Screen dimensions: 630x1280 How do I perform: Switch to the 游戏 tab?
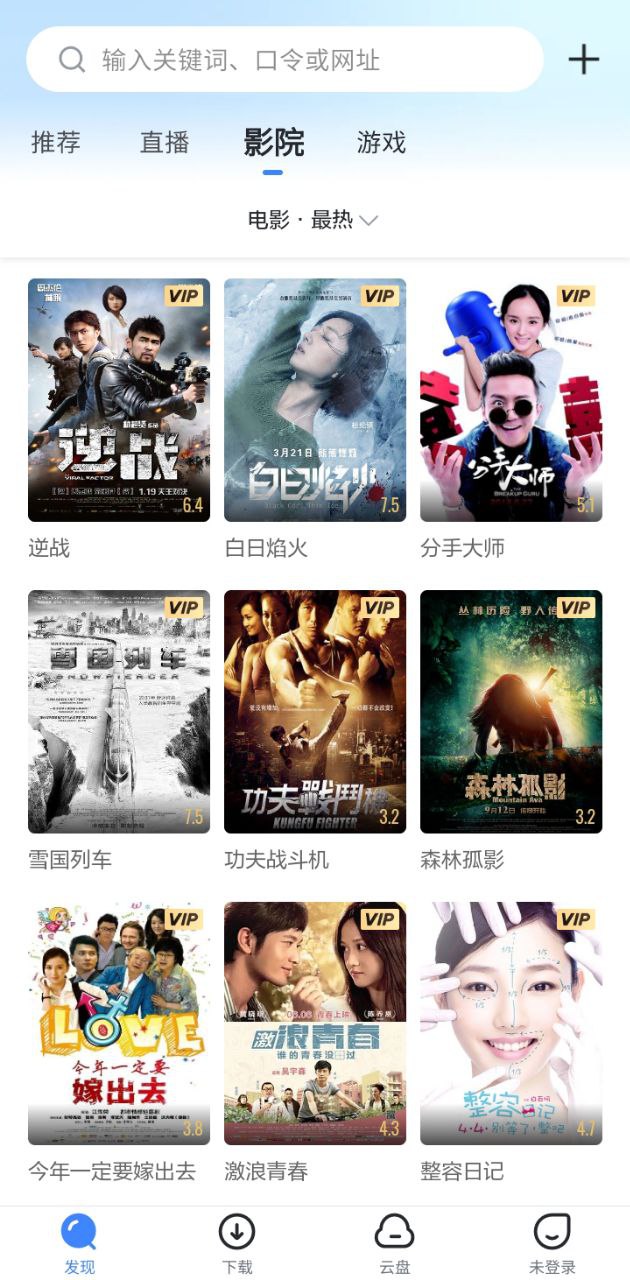click(x=381, y=143)
